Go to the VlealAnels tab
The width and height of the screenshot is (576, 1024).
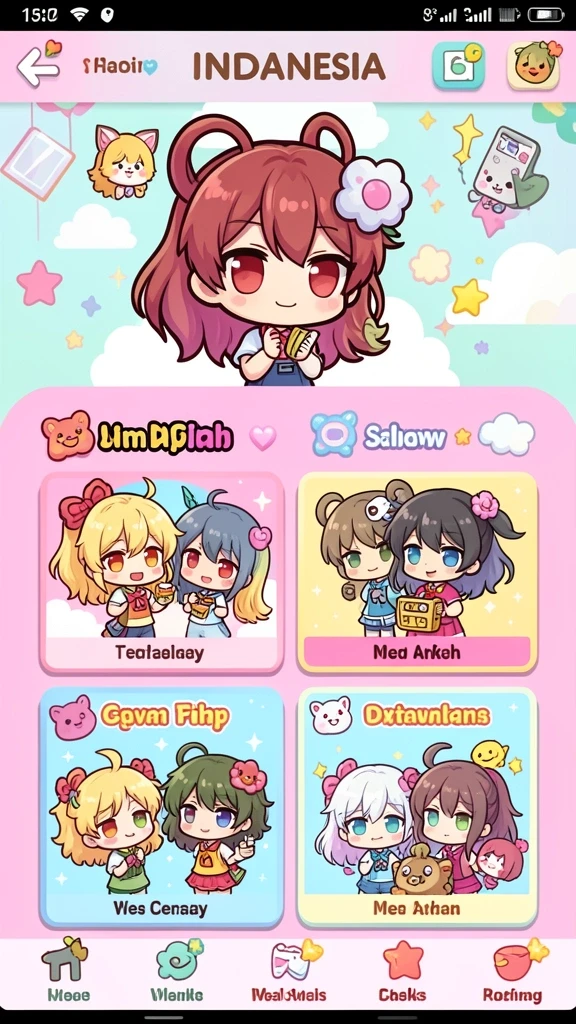click(x=289, y=972)
